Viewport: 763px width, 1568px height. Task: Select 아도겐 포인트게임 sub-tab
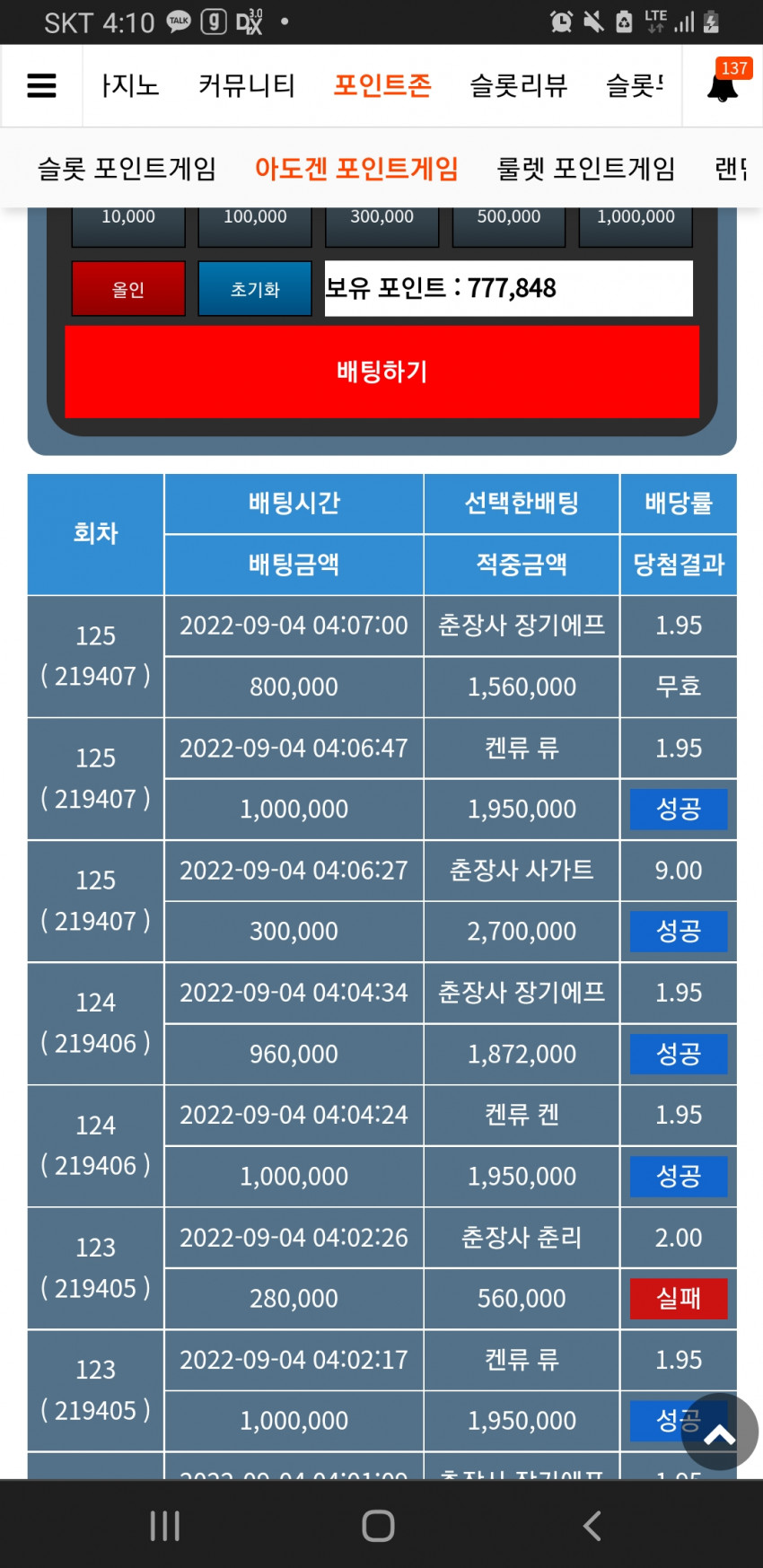point(356,168)
